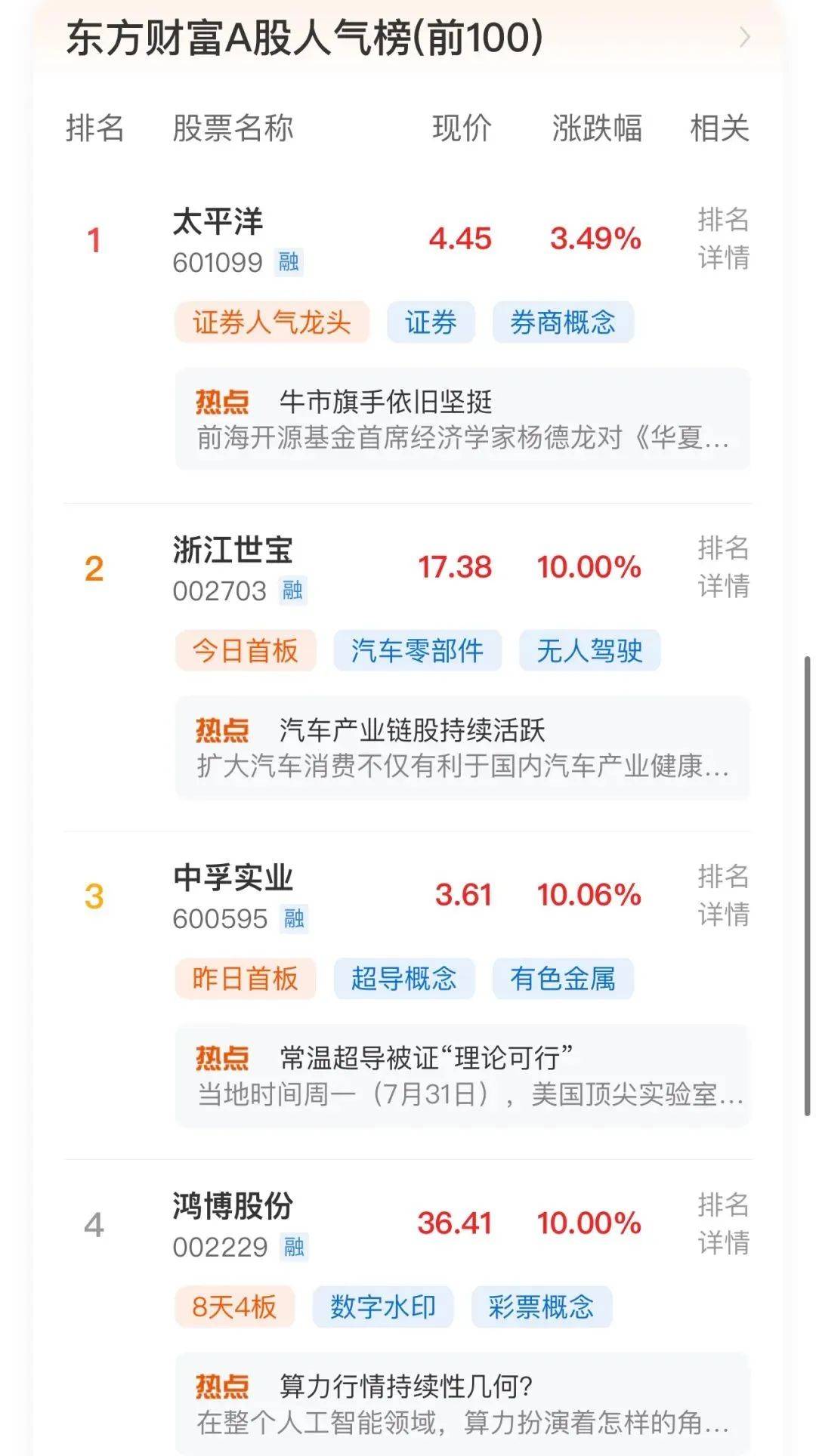The image size is (816, 1456).
Task: View 排名详情 for 浙江世宝
Action: click(723, 566)
